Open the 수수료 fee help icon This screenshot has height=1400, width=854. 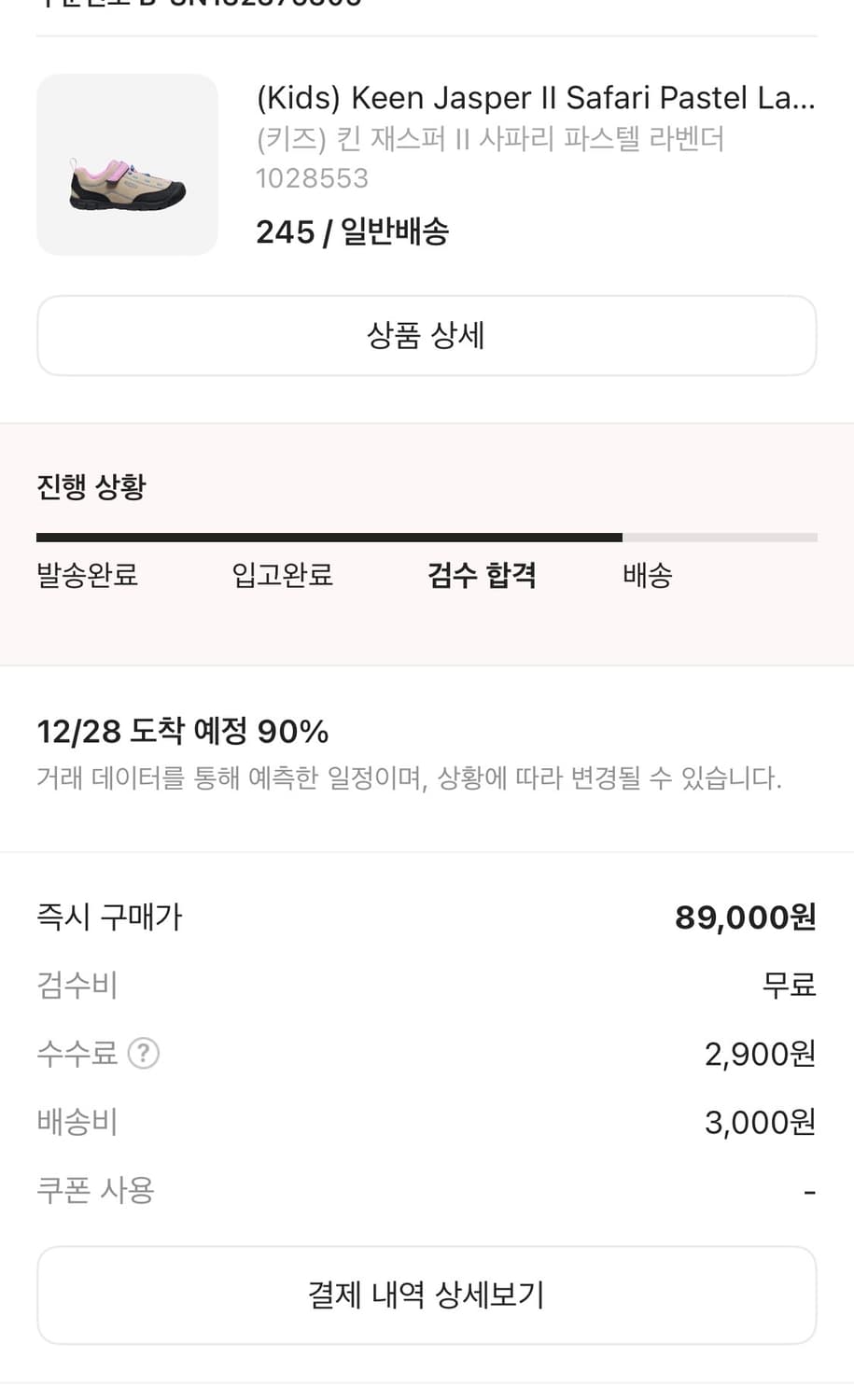coord(144,1054)
